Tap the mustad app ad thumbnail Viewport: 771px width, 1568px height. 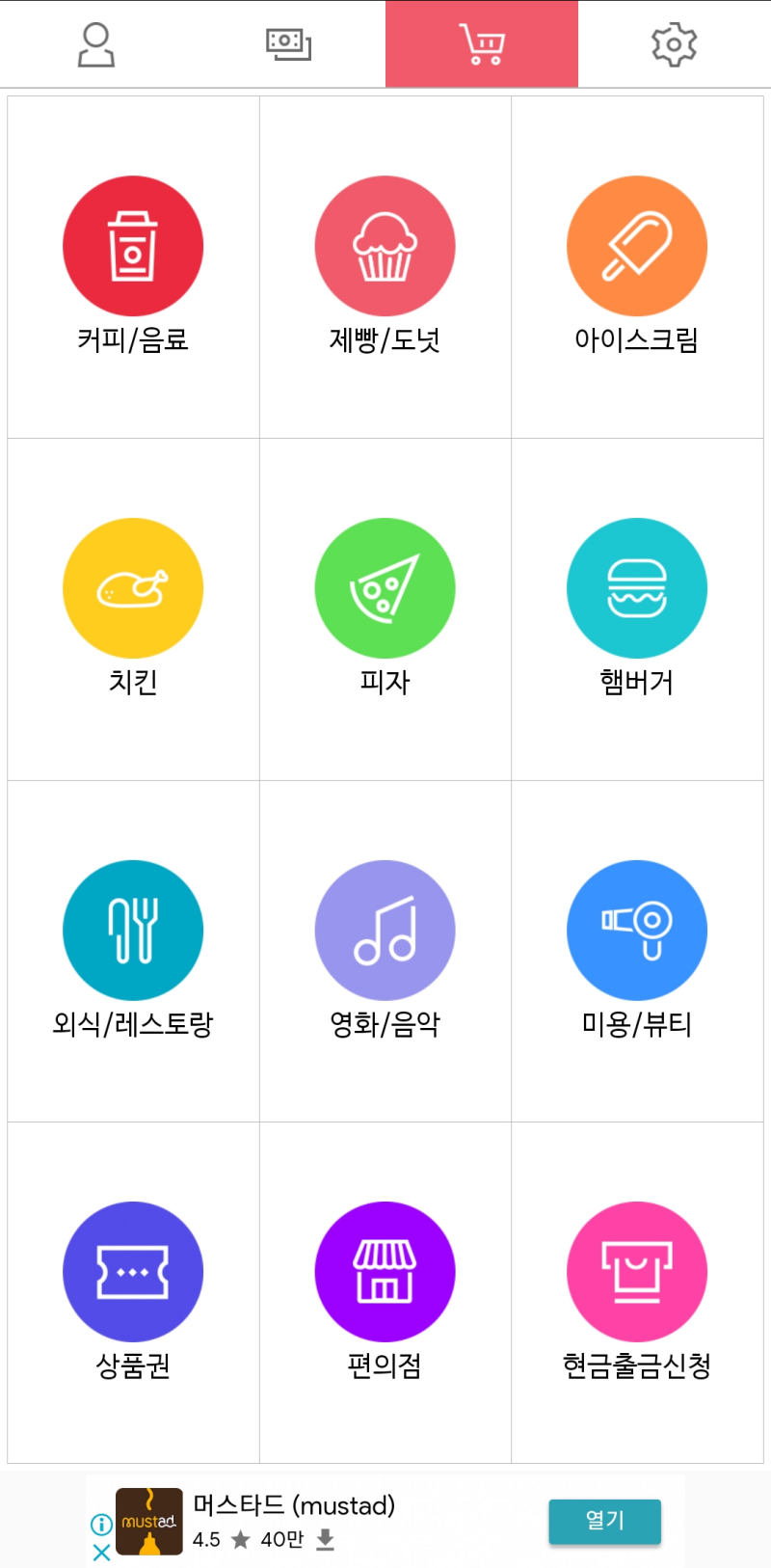150,1522
